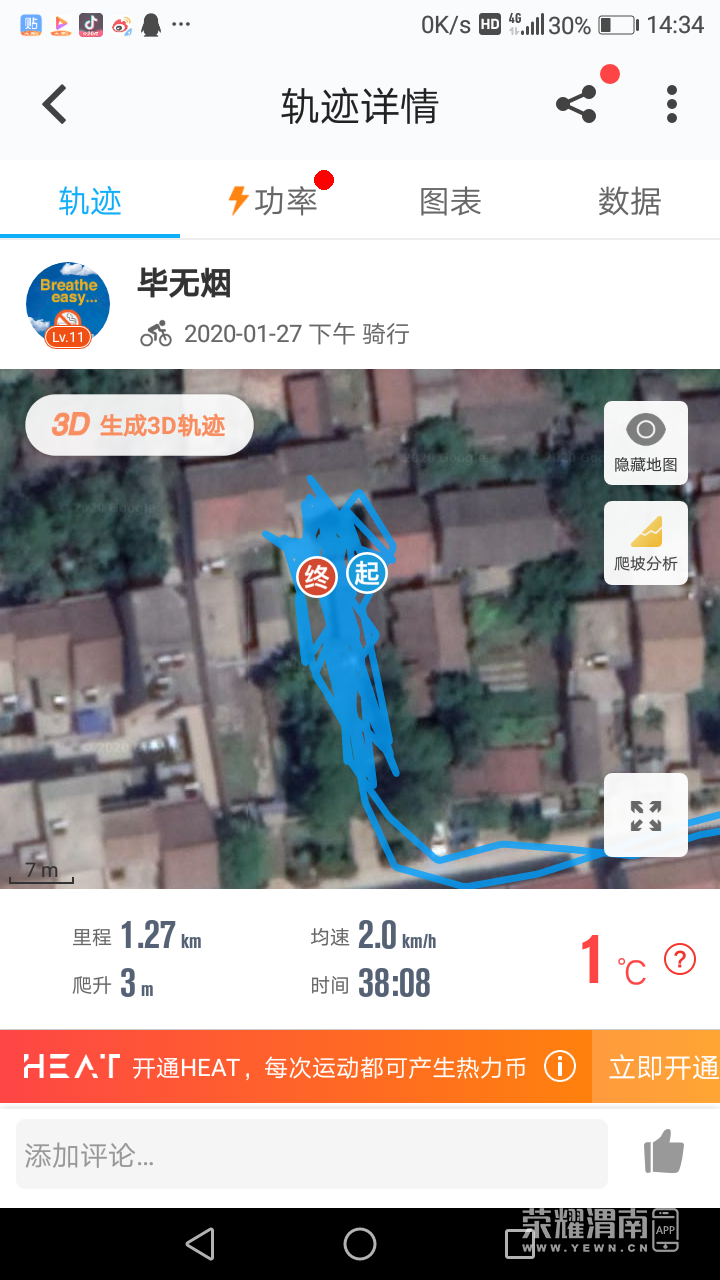
Task: Switch to the 功率 tab
Action: (272, 201)
